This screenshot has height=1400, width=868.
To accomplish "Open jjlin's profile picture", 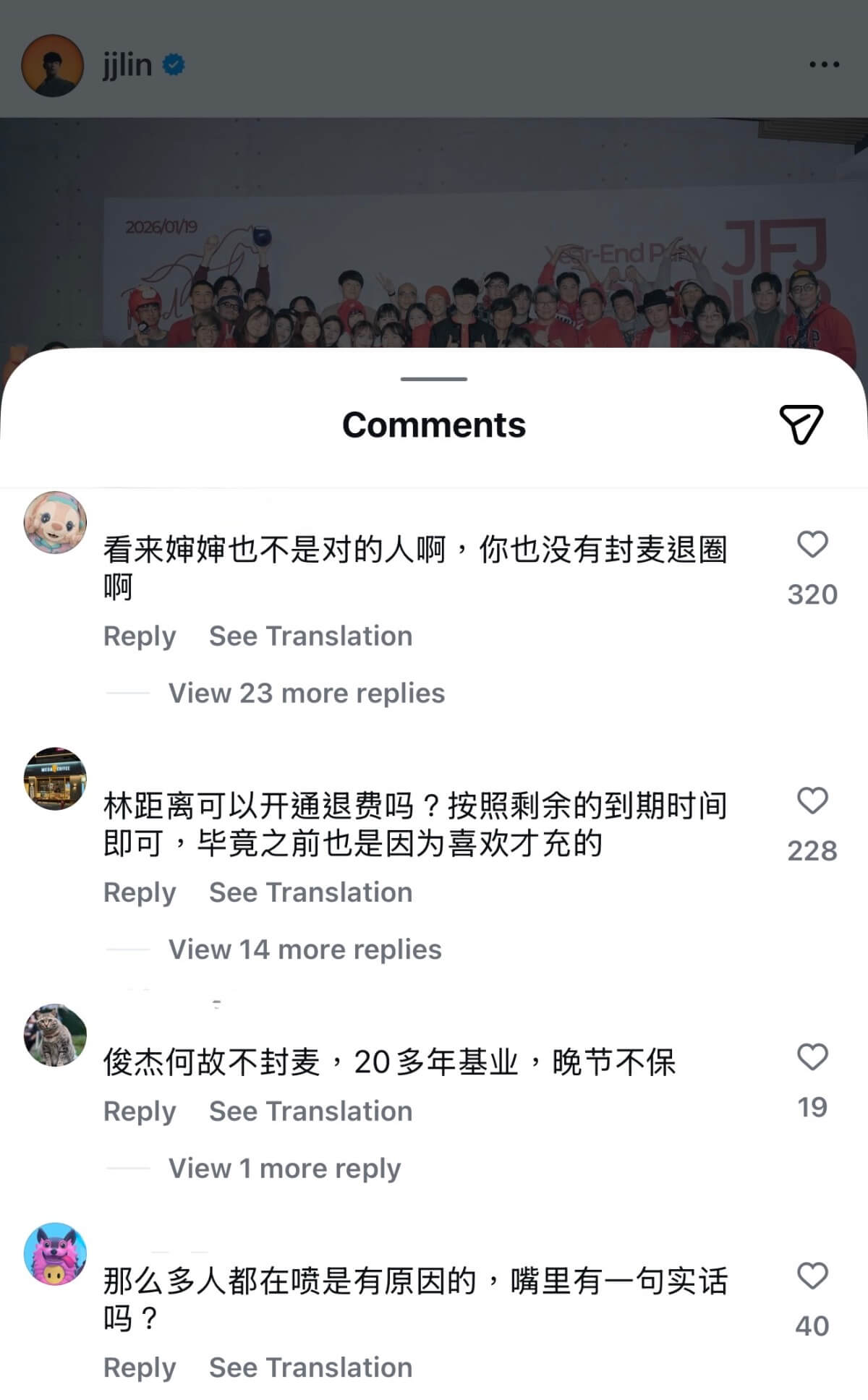I will point(53,65).
